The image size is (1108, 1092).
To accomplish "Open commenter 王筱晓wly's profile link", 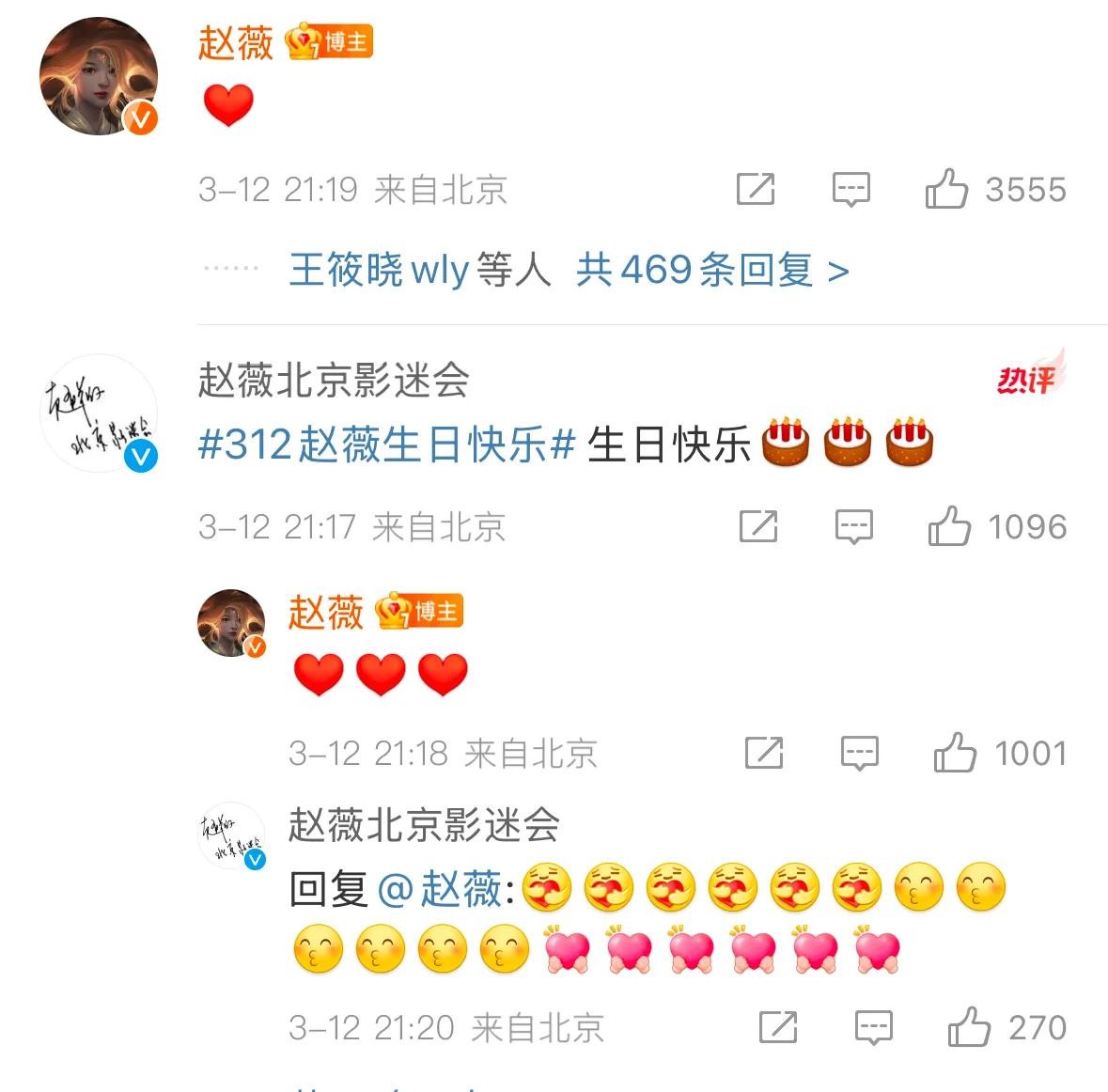I will pyautogui.click(x=379, y=271).
